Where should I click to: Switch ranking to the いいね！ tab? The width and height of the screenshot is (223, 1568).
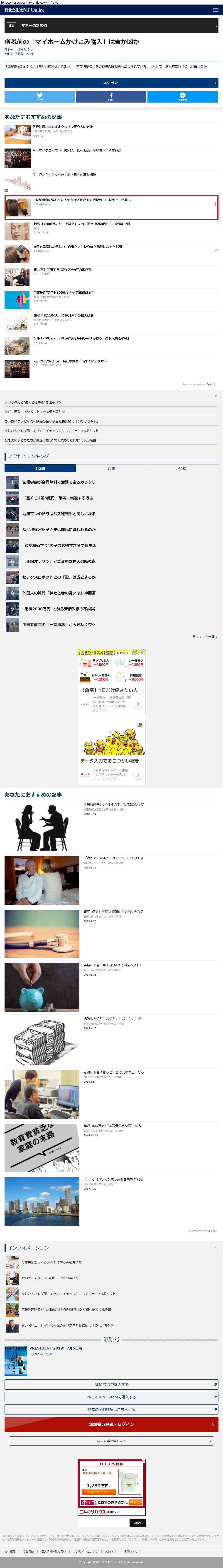(x=182, y=468)
